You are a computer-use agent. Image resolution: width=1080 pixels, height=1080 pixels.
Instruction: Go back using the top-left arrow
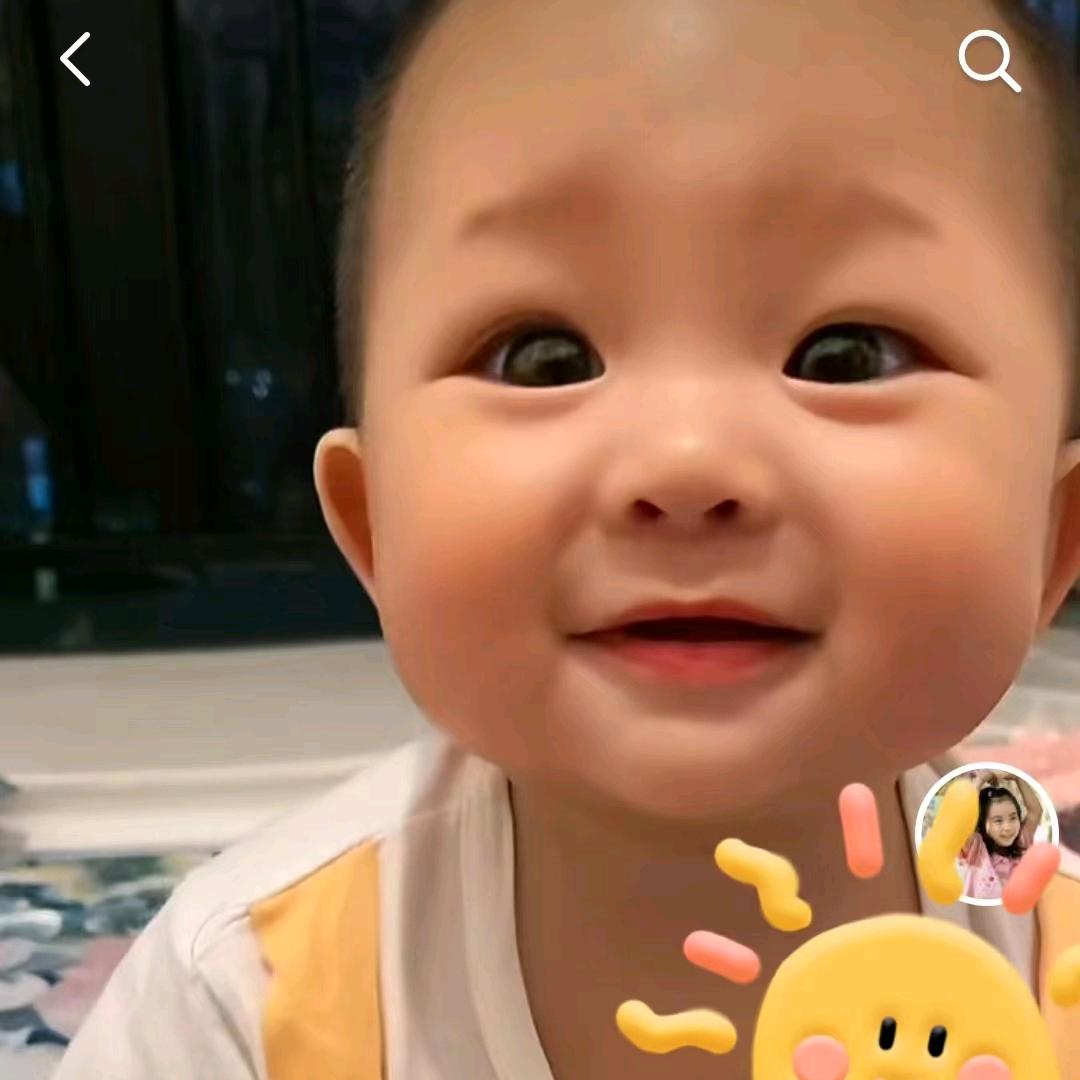(75, 59)
